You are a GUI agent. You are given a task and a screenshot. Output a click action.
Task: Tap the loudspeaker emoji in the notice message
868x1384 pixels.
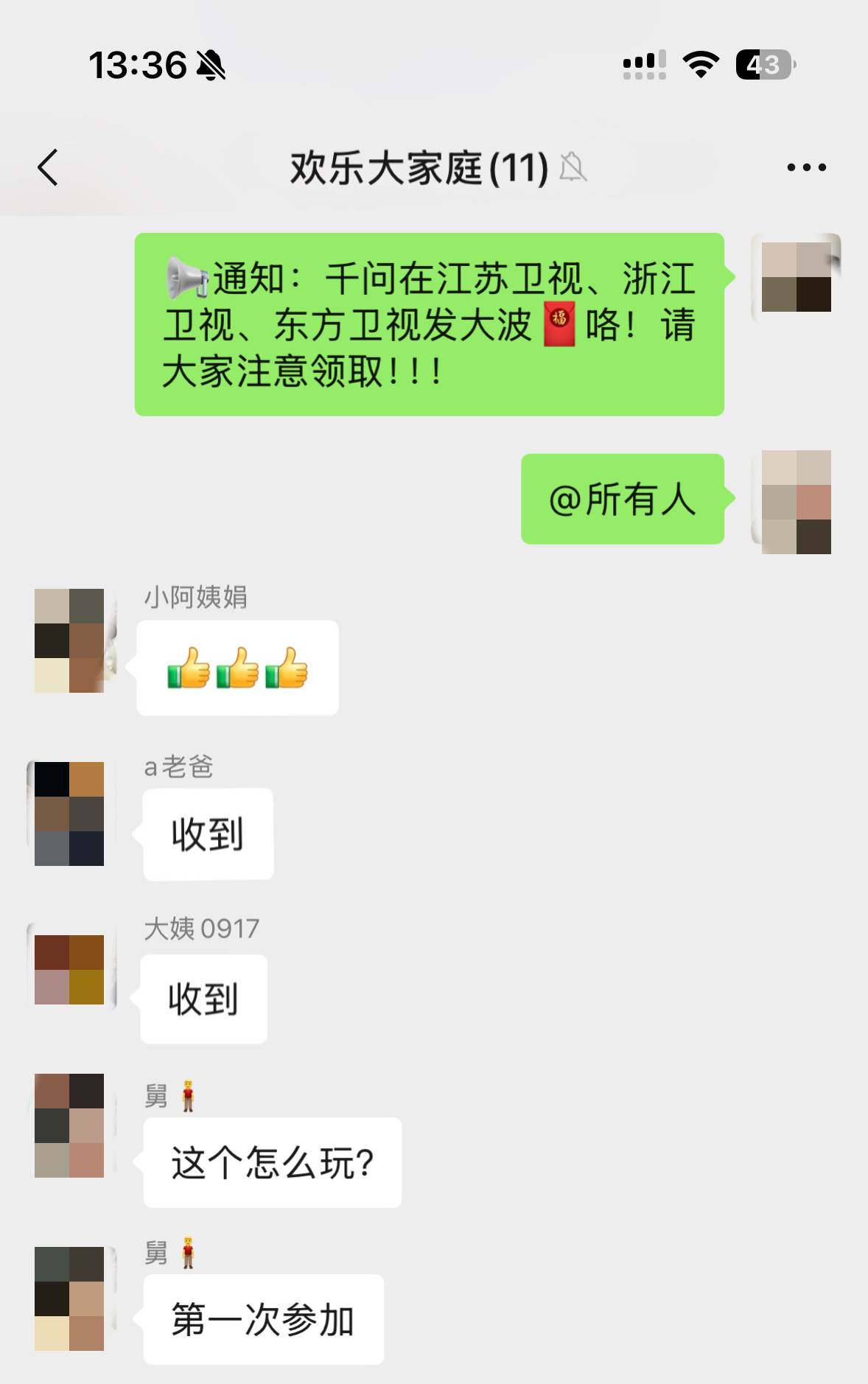pyautogui.click(x=186, y=276)
